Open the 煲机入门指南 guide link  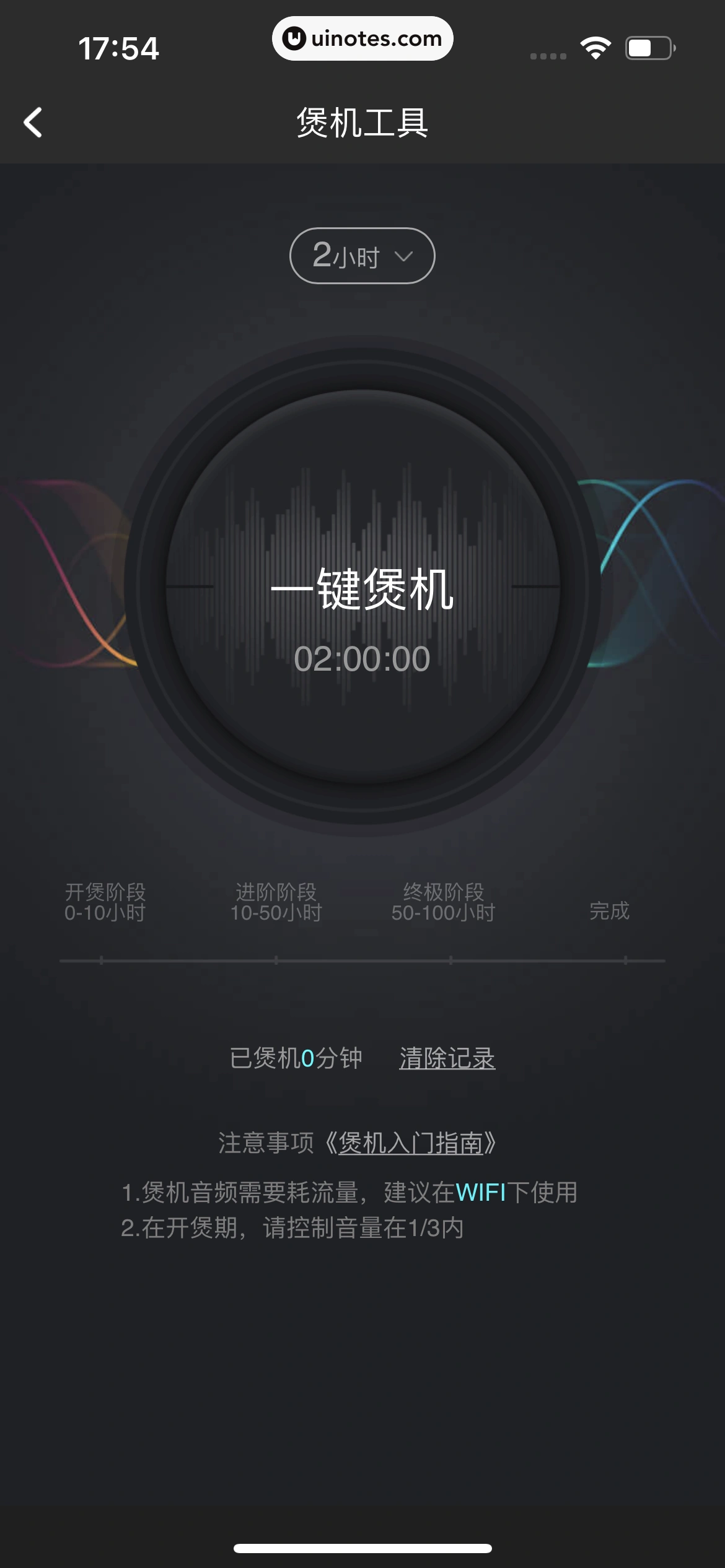point(410,1143)
